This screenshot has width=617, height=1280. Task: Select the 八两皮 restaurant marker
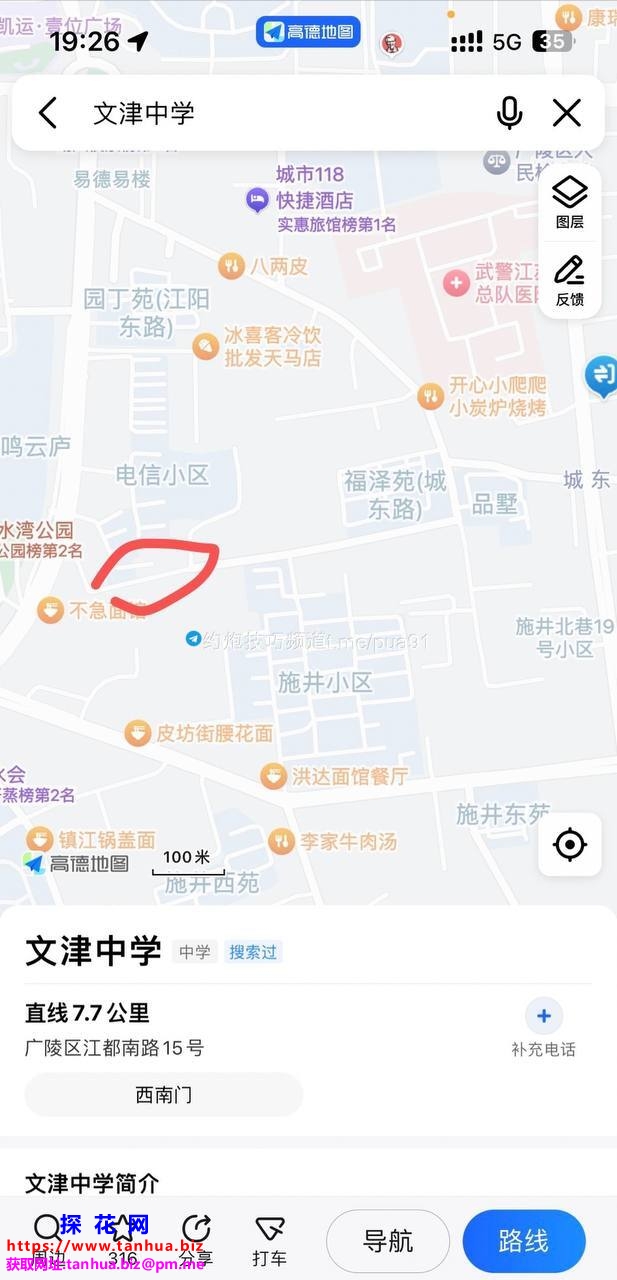(x=232, y=266)
